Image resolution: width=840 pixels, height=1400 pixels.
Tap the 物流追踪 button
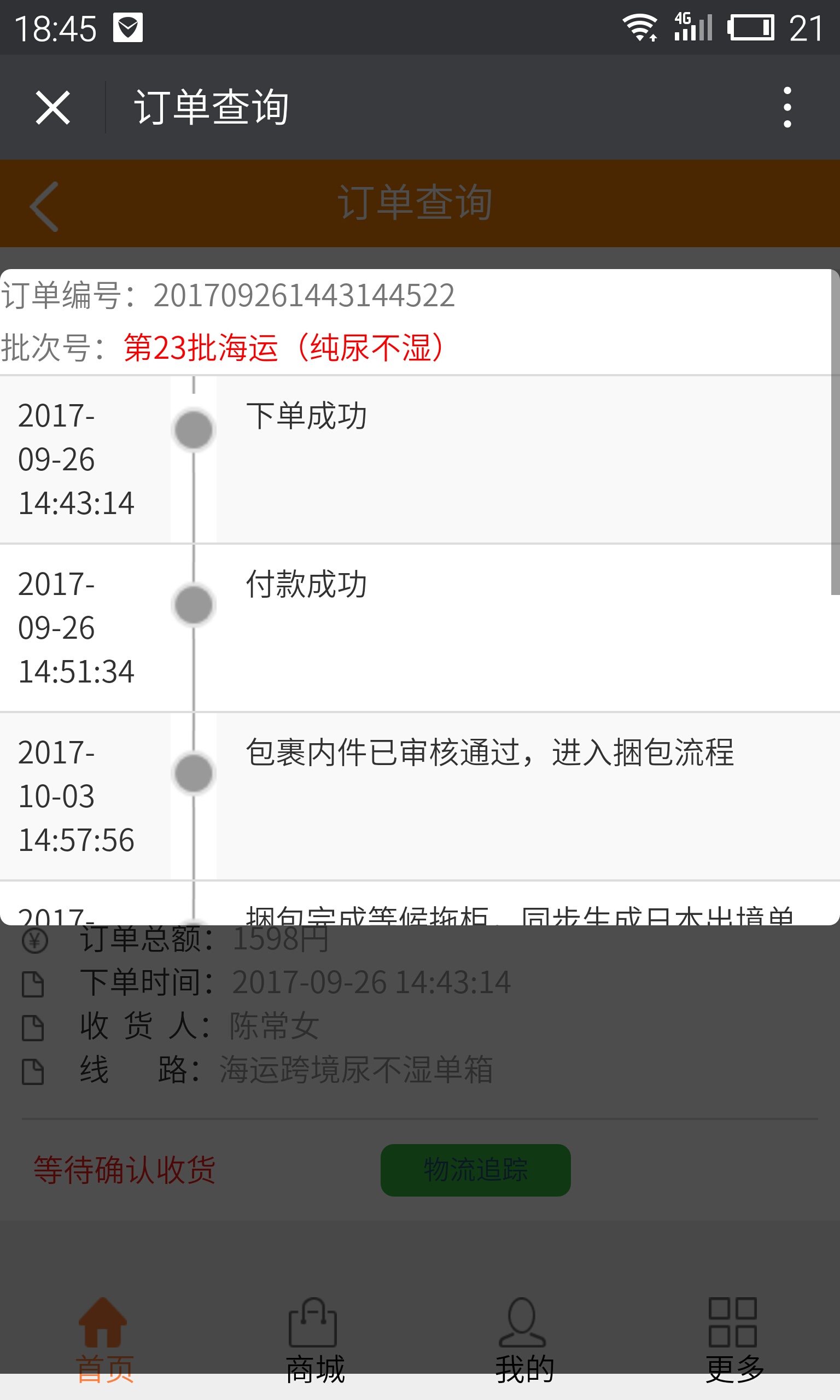point(475,1170)
